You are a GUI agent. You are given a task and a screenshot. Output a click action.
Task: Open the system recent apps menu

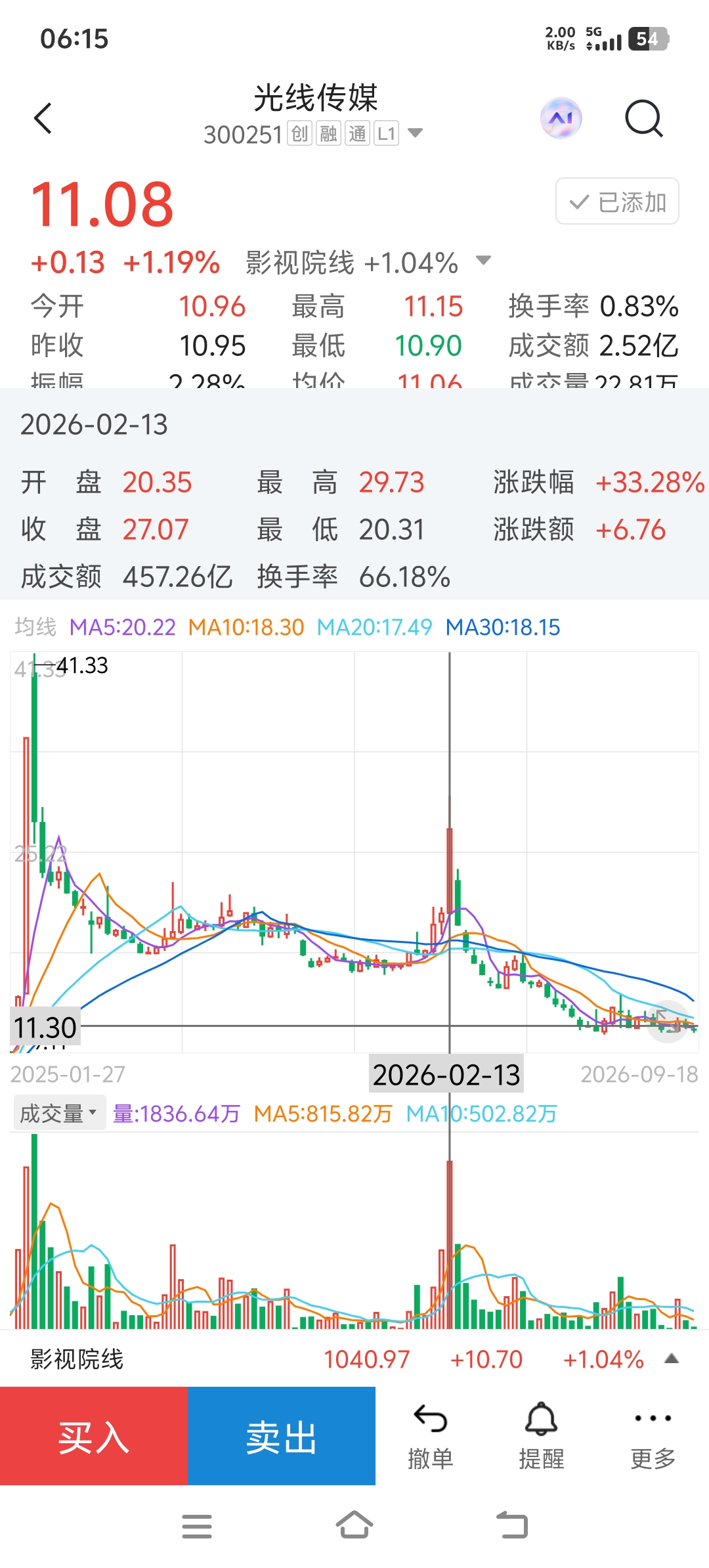coord(197,1526)
